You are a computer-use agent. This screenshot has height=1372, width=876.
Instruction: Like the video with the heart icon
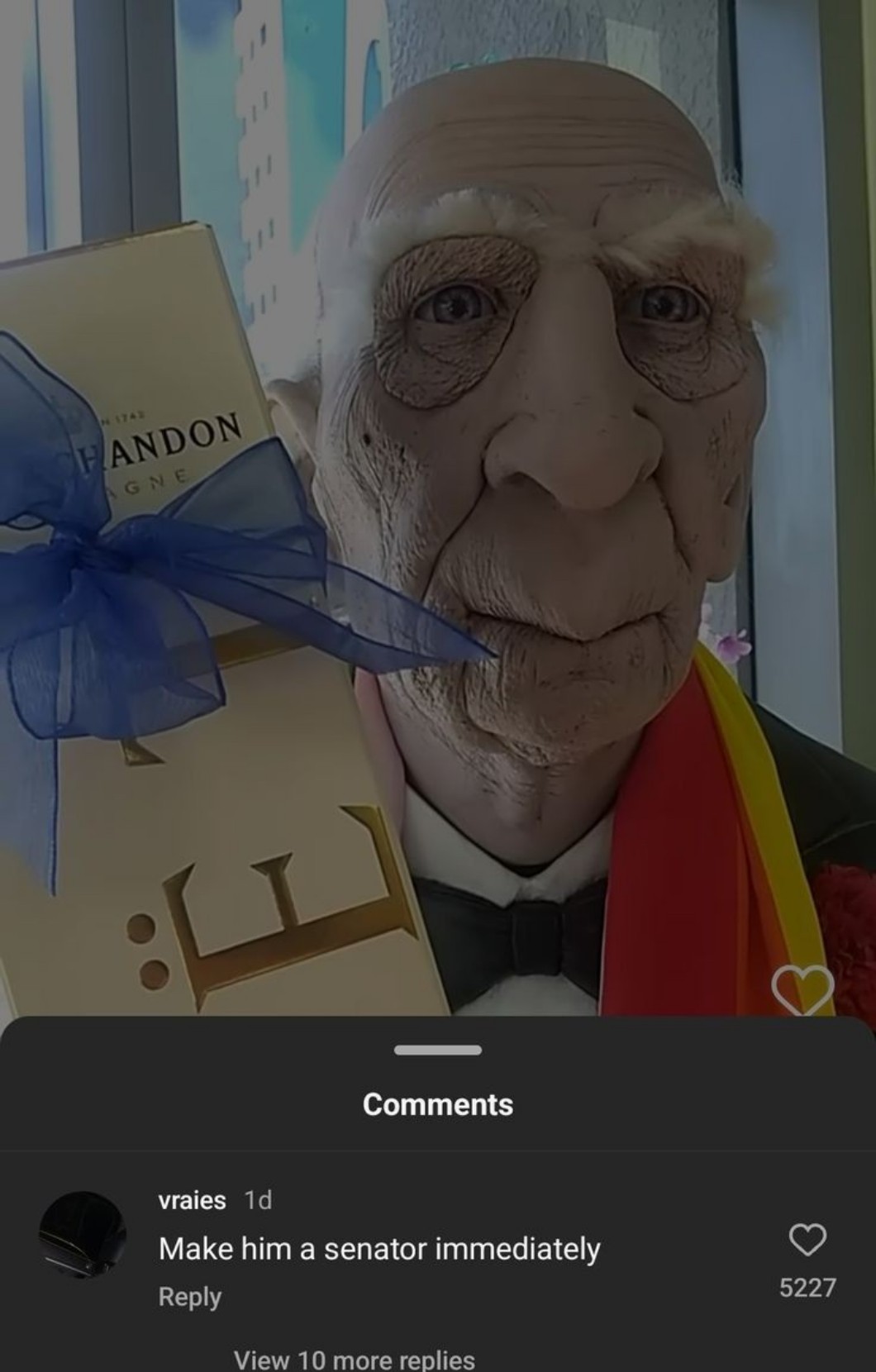(x=802, y=989)
